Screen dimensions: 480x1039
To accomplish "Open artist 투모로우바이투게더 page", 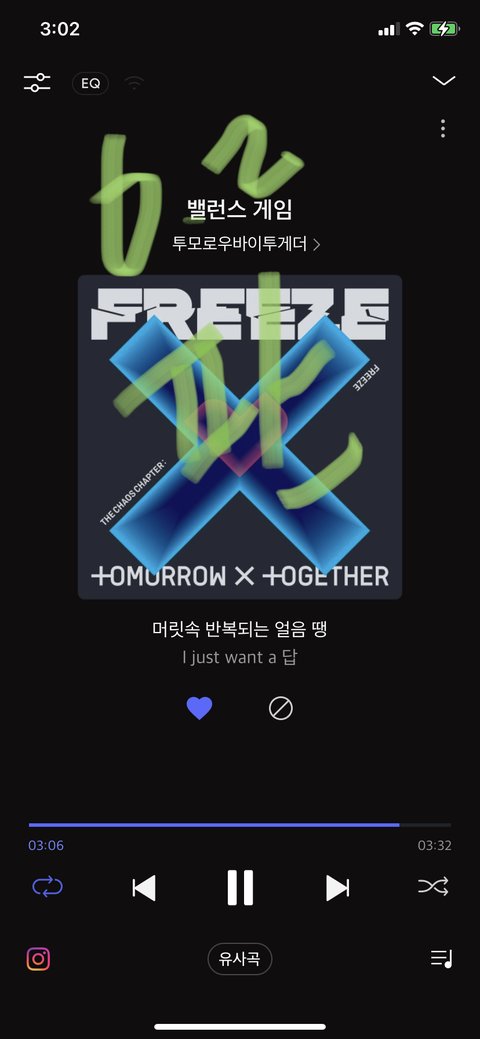I will (246, 244).
